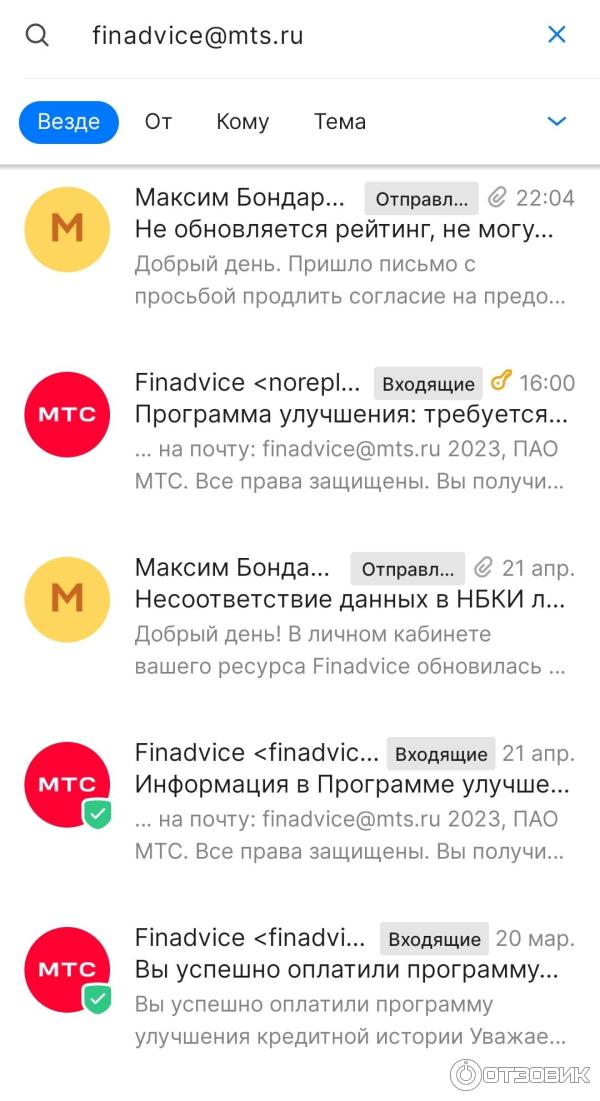Switch to the От filter
The height and width of the screenshot is (1101, 600).
point(158,122)
